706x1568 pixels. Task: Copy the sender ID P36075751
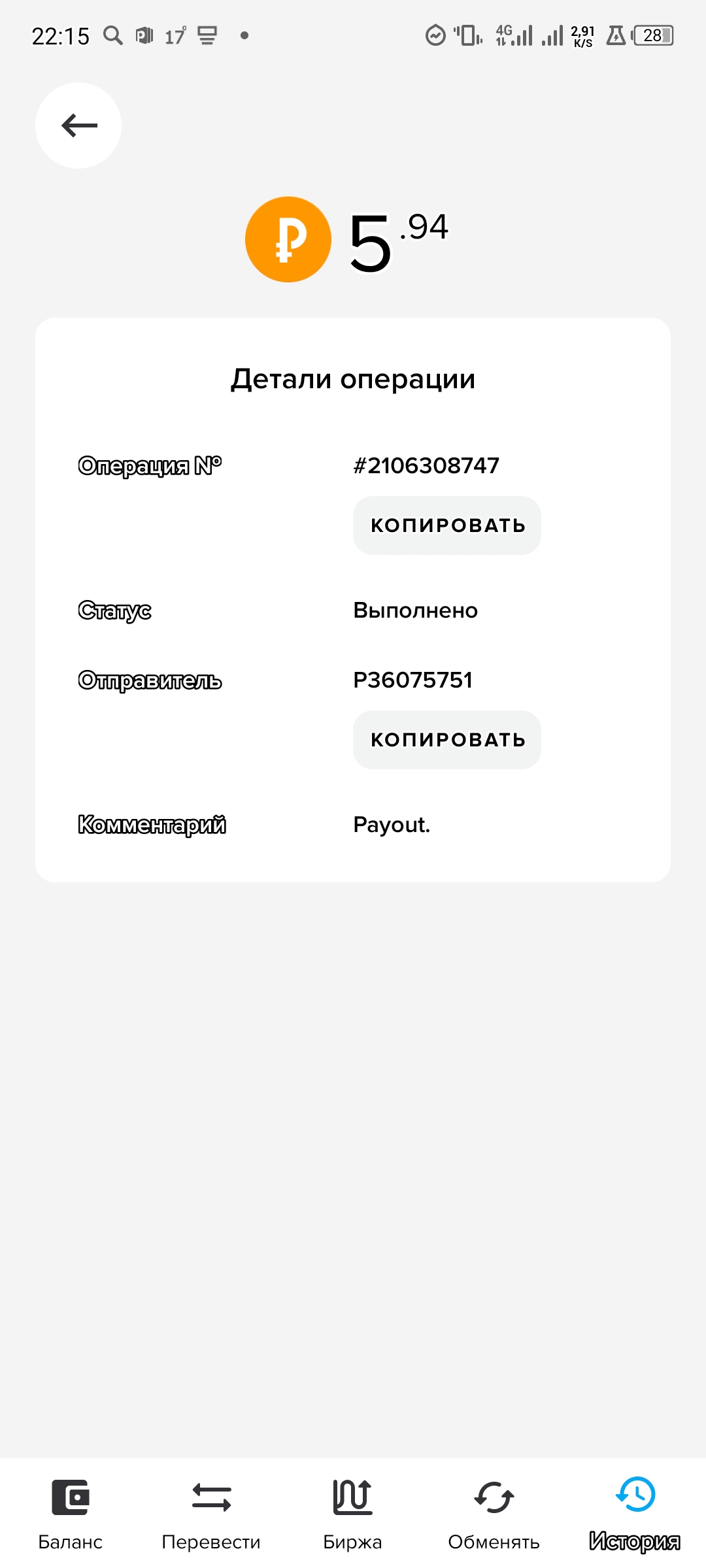tap(447, 740)
